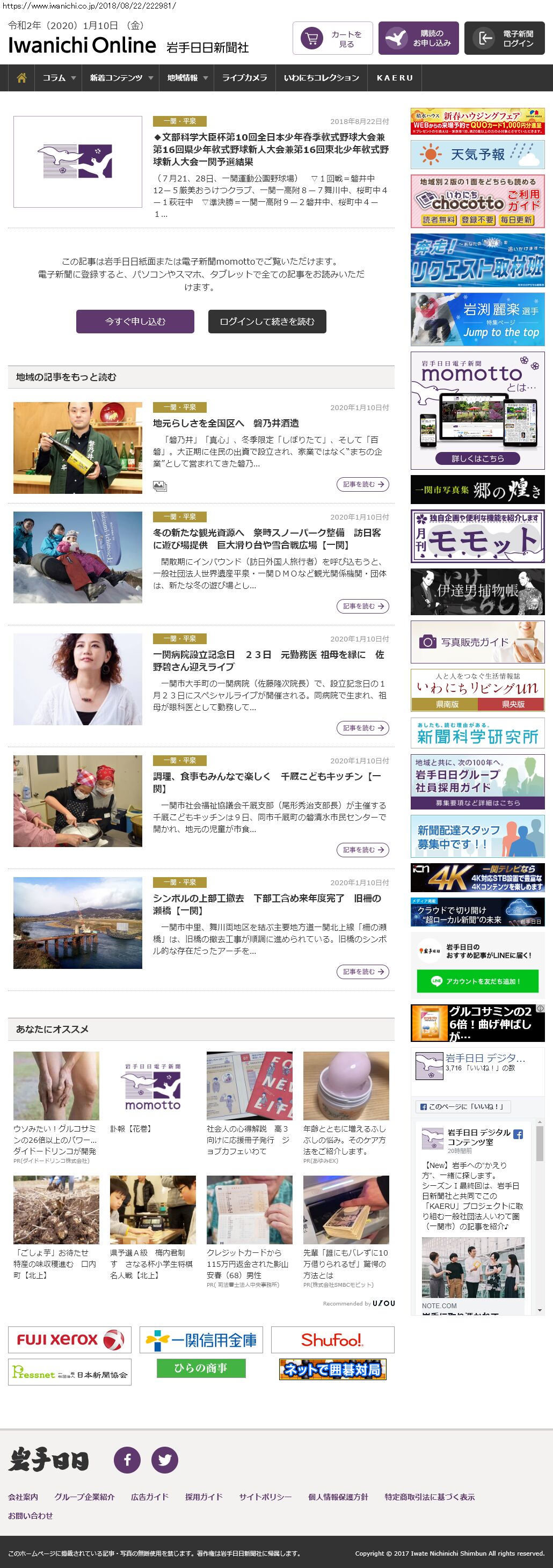Visit the Twitter page from footer icon
553x1568 pixels.
[164, 1460]
